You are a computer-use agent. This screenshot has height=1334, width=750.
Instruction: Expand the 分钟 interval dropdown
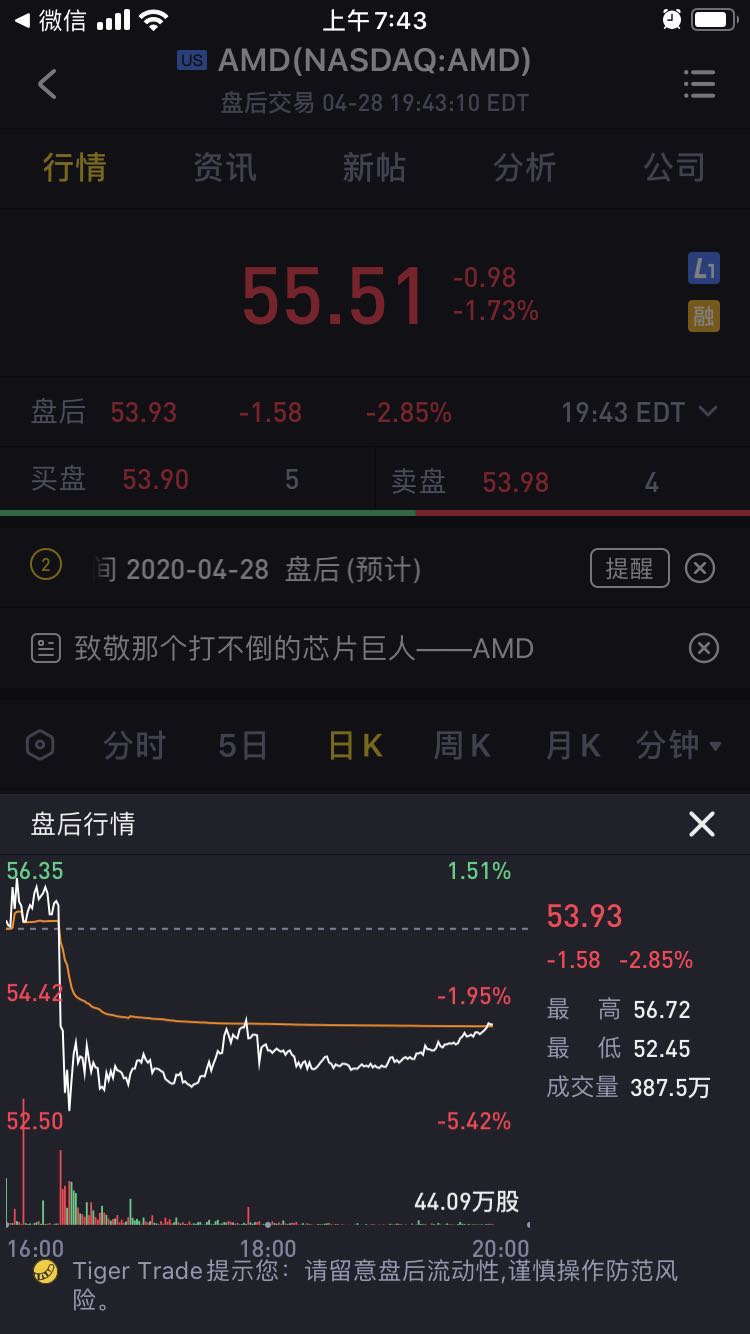[x=679, y=746]
